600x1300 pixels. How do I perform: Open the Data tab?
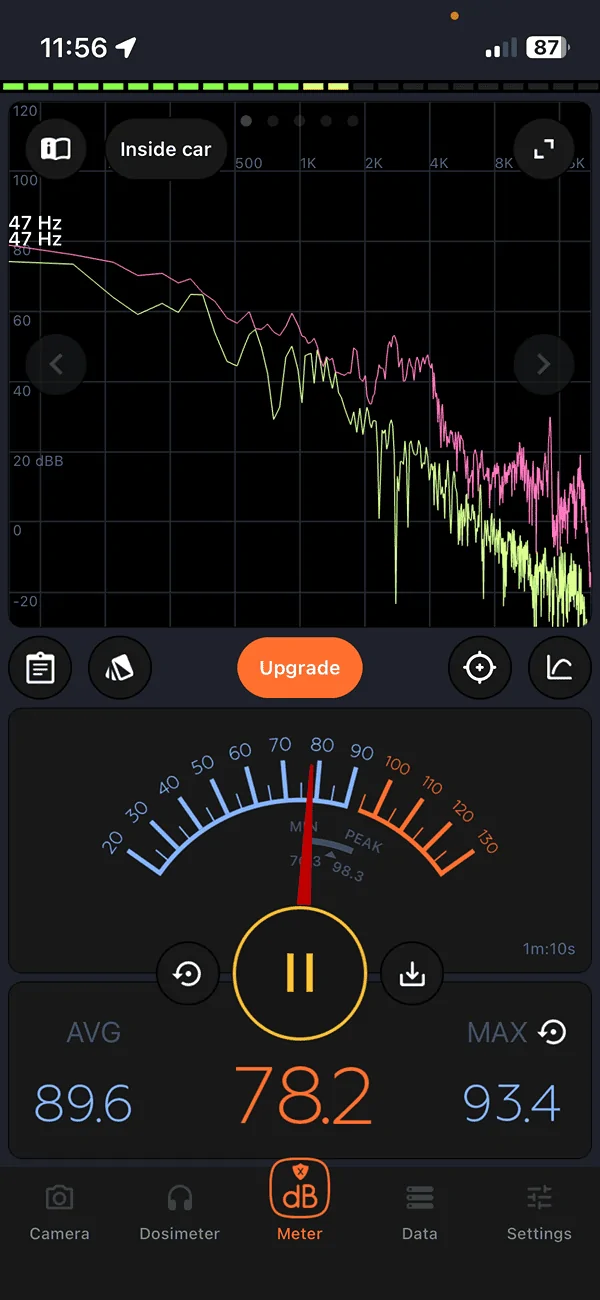tap(420, 1212)
